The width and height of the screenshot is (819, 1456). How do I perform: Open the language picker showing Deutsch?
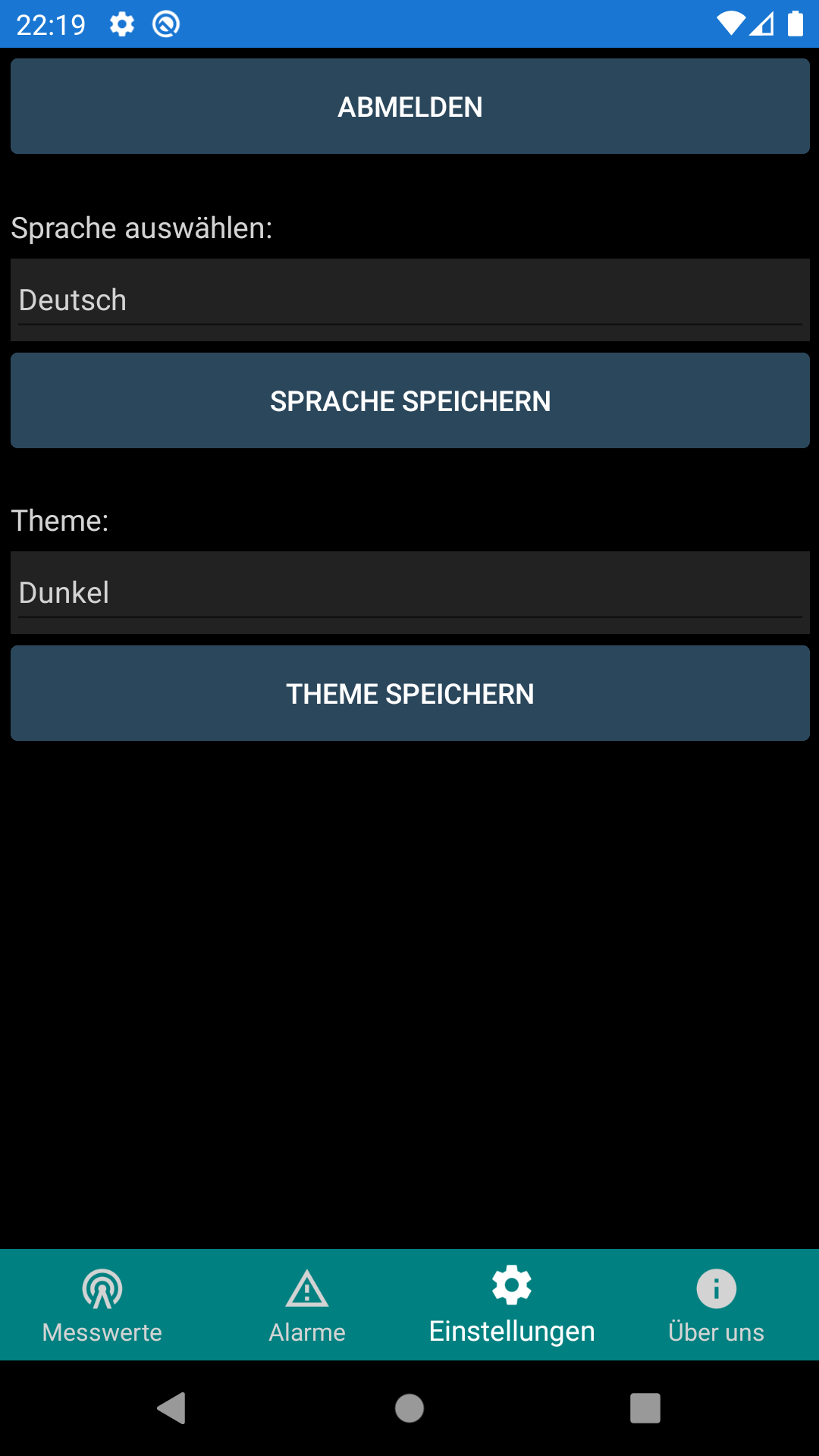409,300
